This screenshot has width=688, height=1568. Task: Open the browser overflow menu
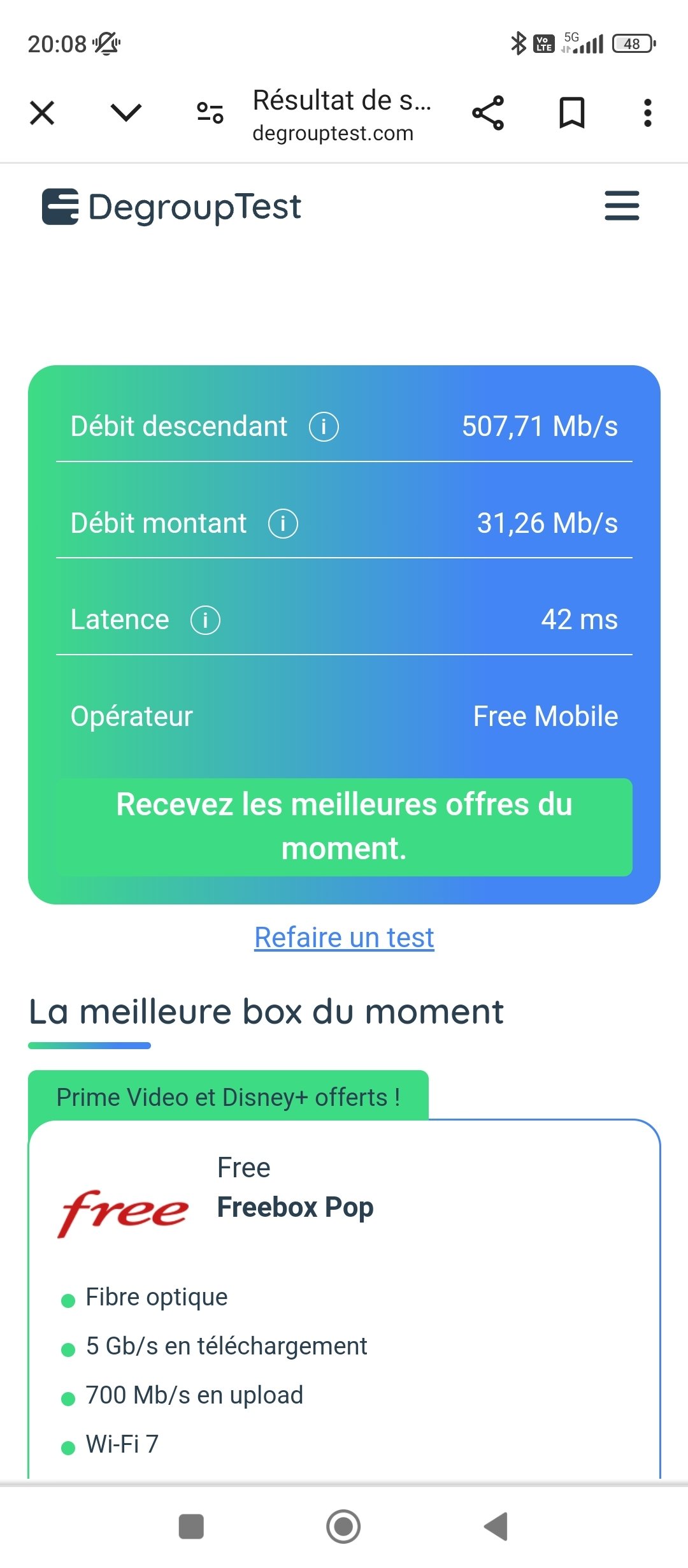pyautogui.click(x=647, y=113)
